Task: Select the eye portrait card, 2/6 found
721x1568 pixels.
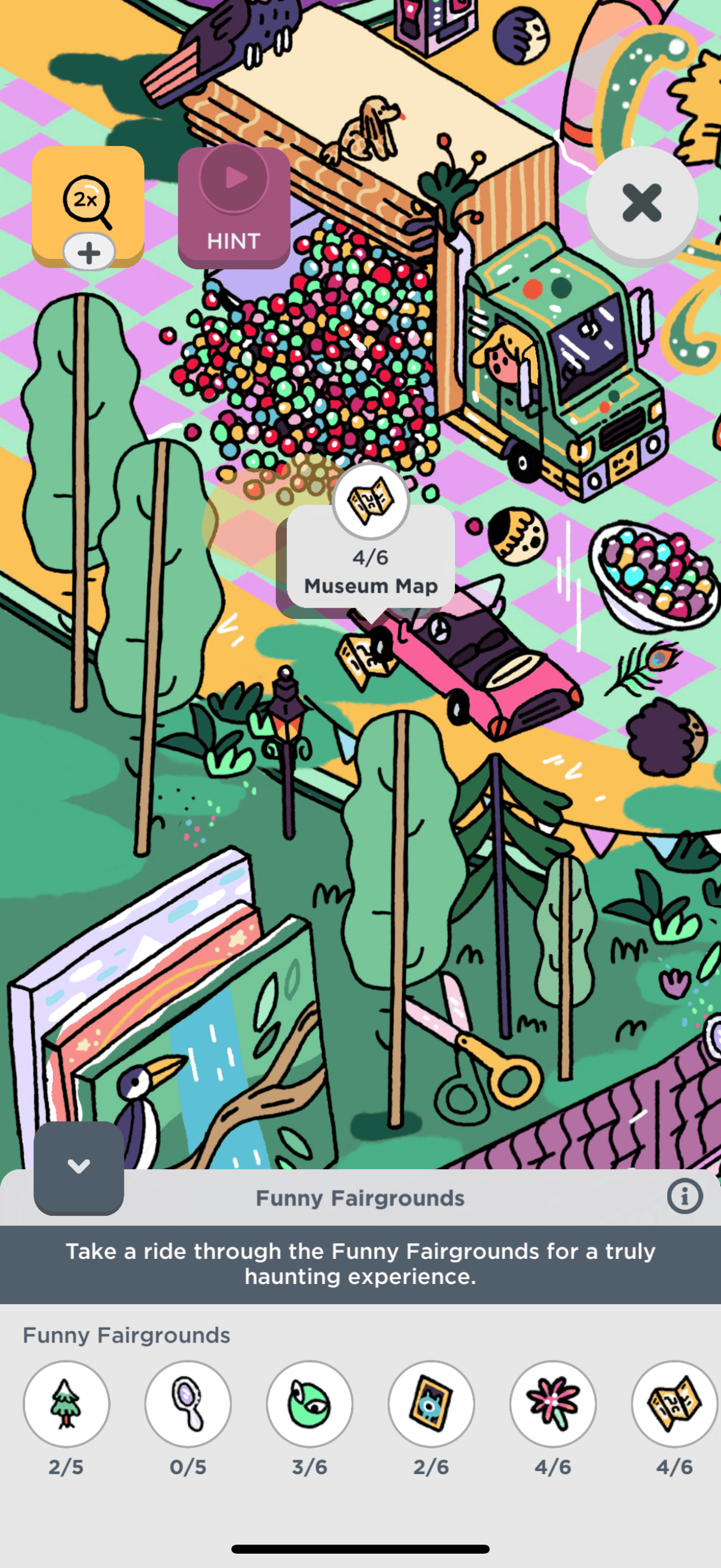Action: 432,1404
